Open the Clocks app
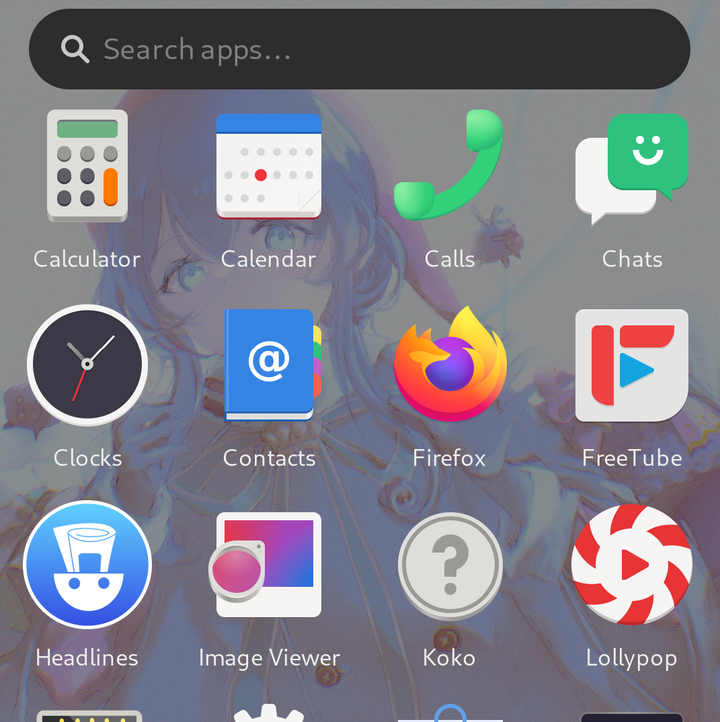The width and height of the screenshot is (720, 722). click(x=87, y=365)
